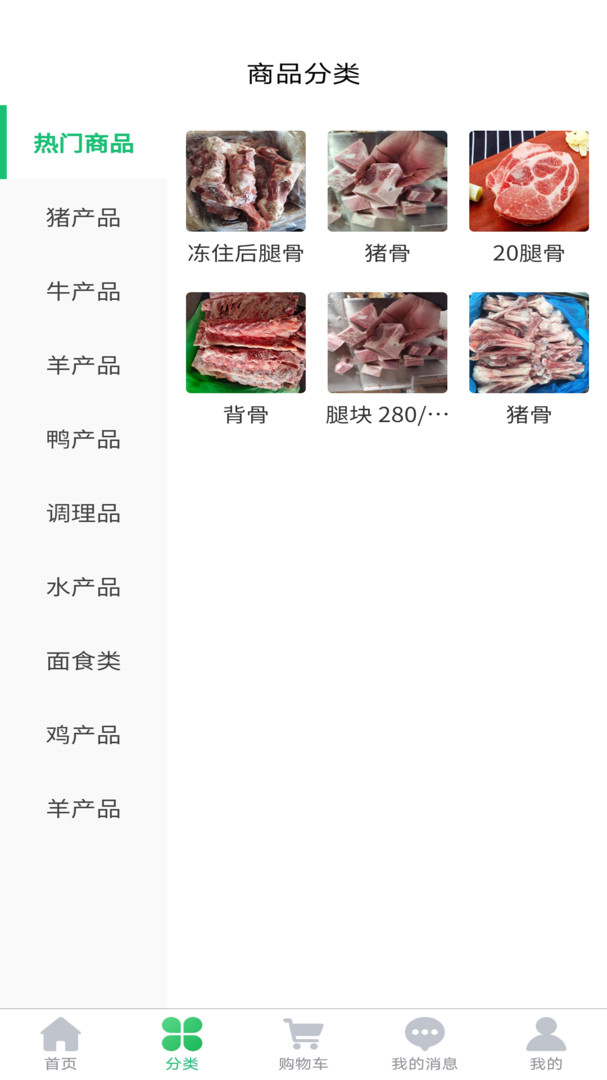This screenshot has height=1080, width=607.
Task: Go to the 首页 tab
Action: pyautogui.click(x=61, y=1043)
